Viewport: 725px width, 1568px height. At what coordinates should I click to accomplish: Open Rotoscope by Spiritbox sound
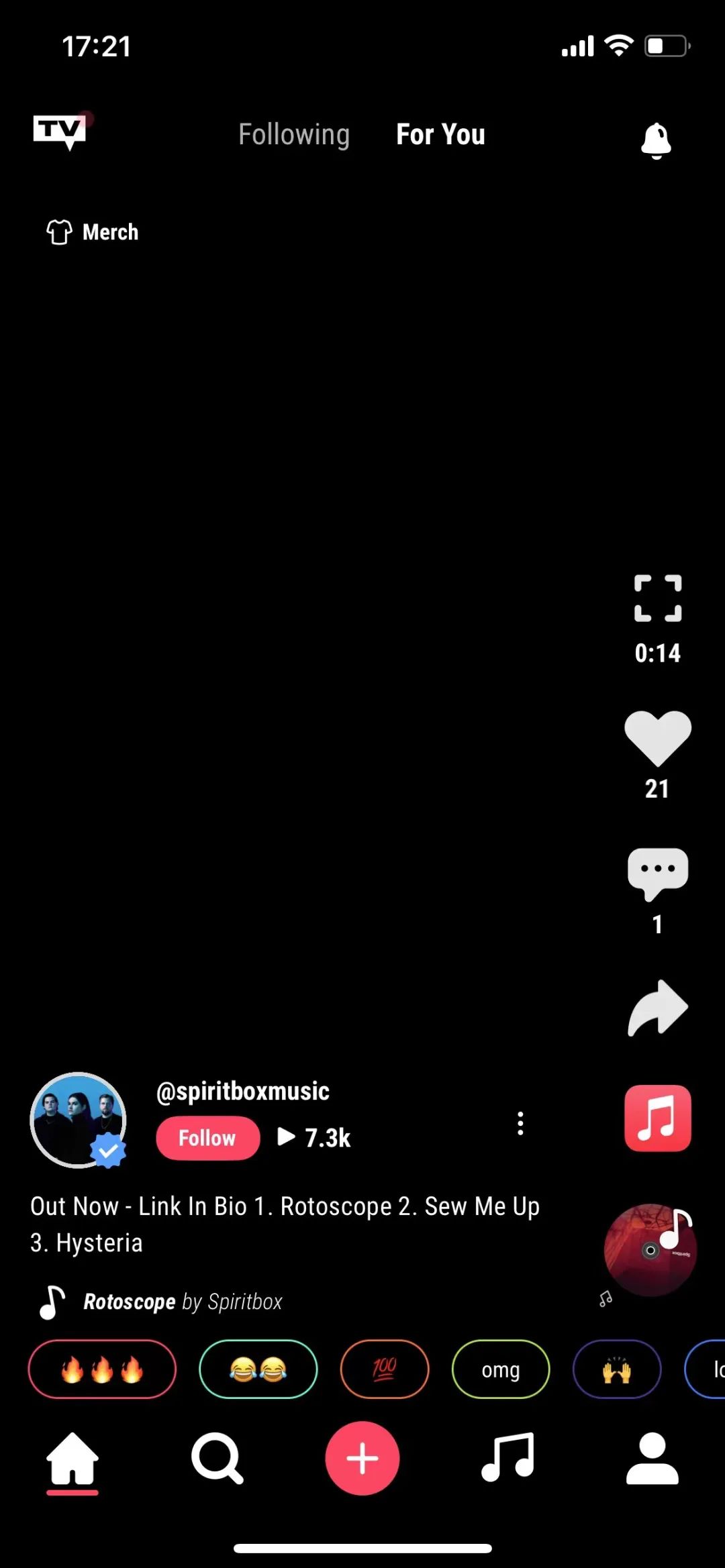click(181, 1302)
